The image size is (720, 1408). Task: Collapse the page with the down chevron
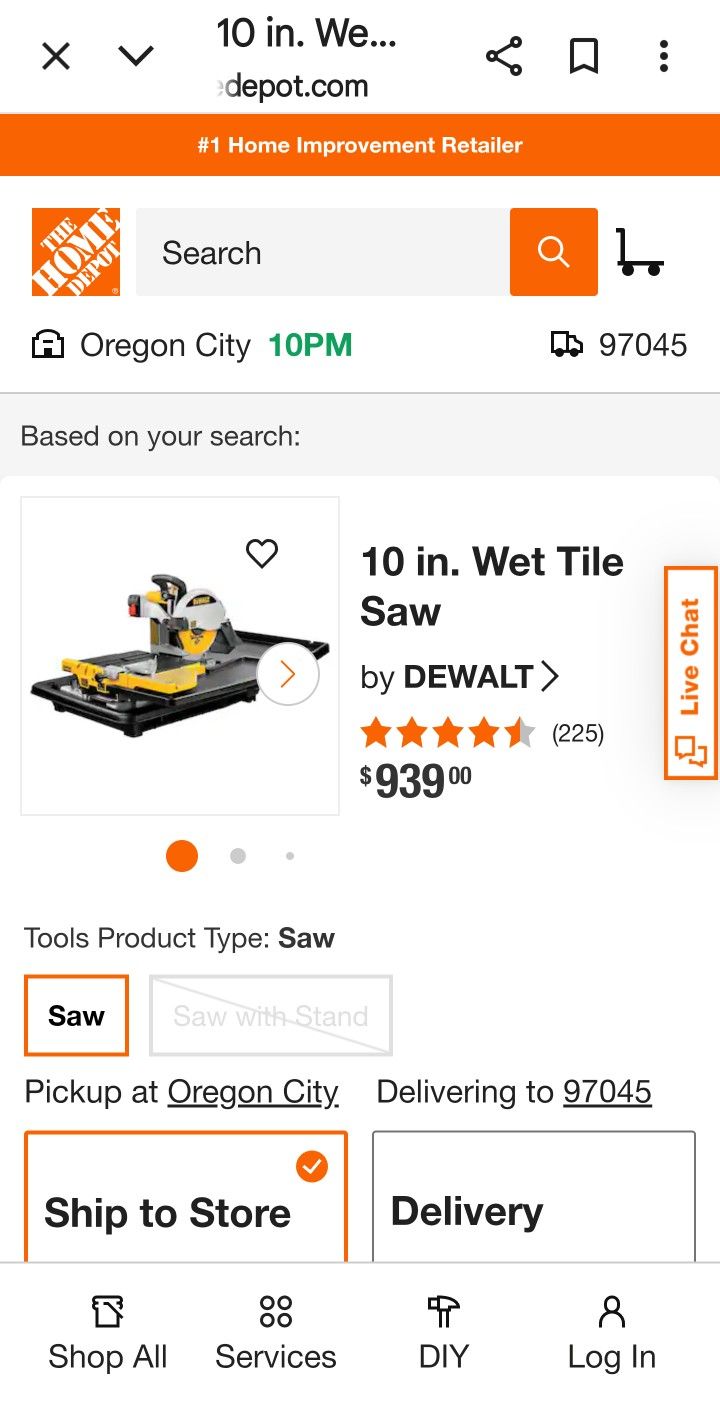click(x=135, y=56)
